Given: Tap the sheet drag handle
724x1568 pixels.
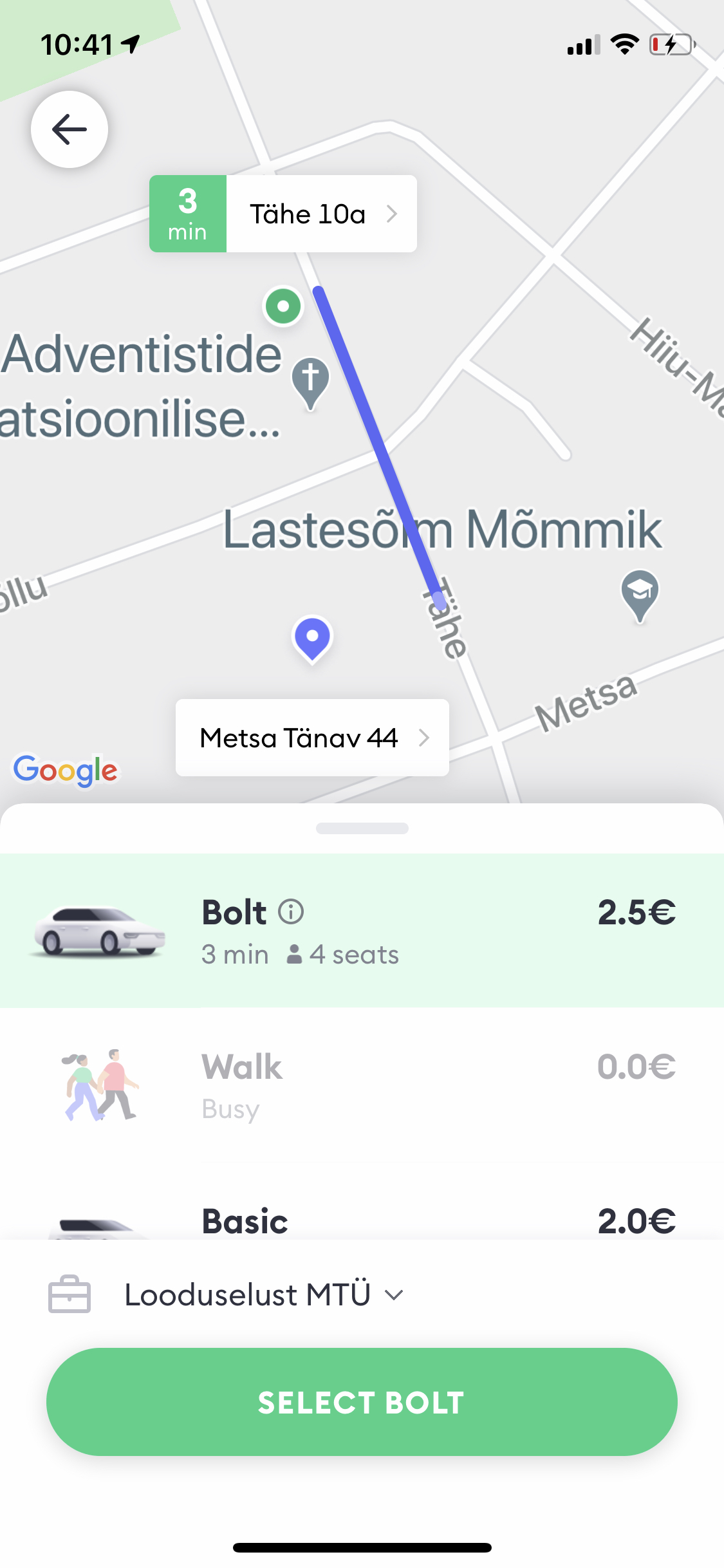Looking at the screenshot, I should coord(362,828).
